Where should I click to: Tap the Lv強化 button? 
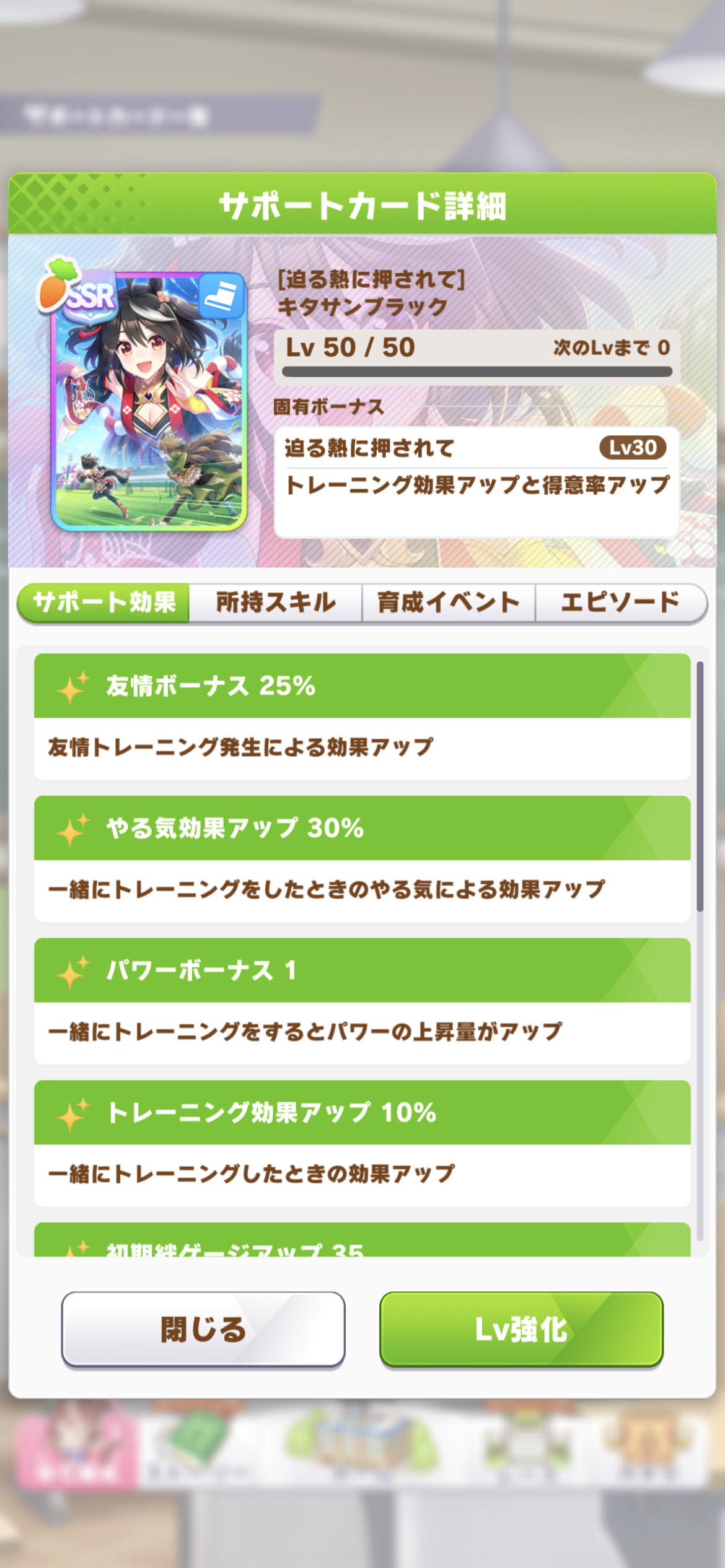pyautogui.click(x=521, y=1330)
